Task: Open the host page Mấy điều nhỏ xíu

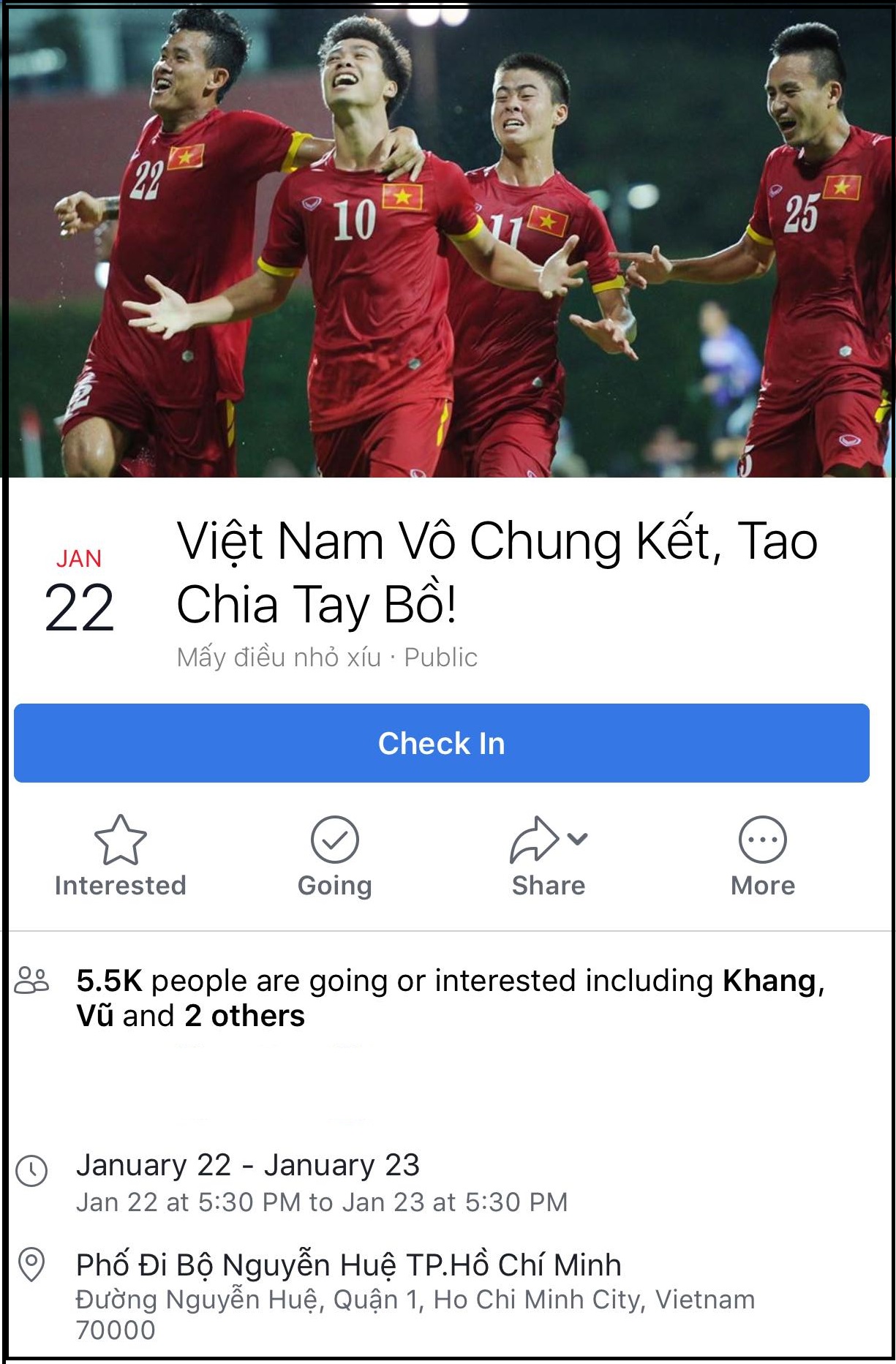Action: point(279,657)
